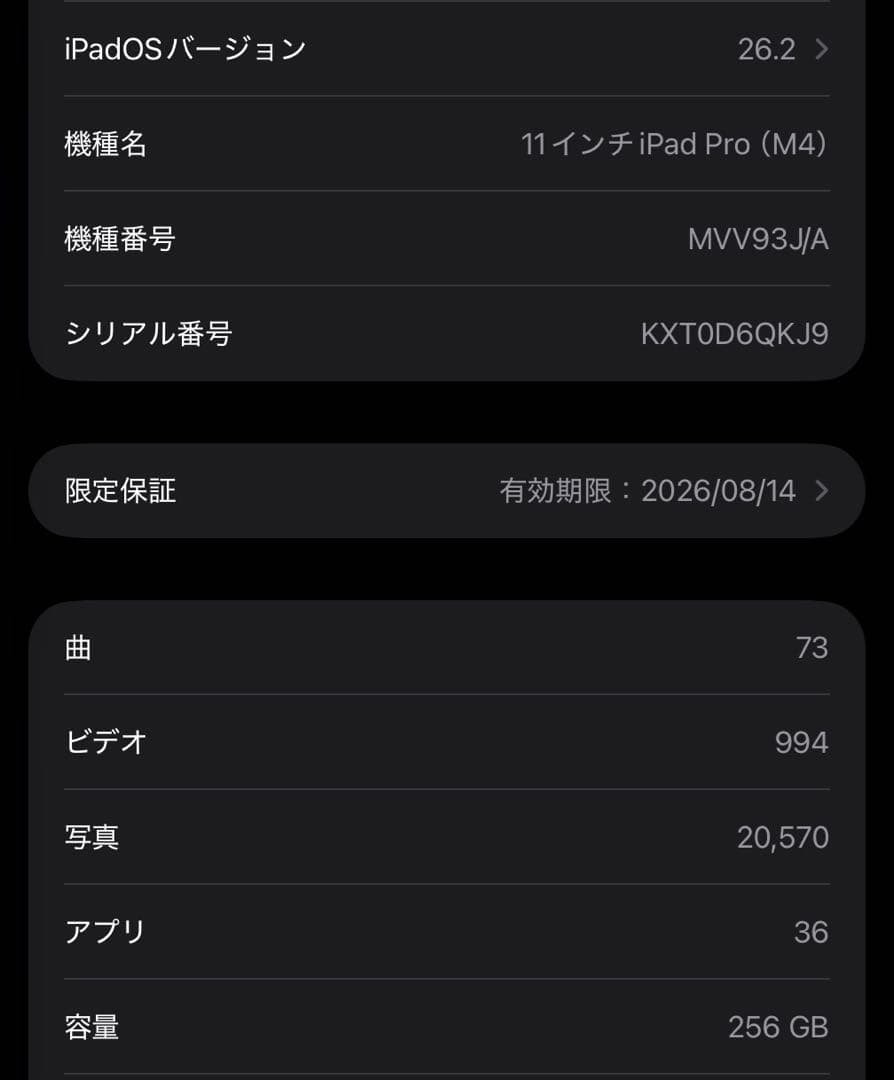This screenshot has width=894, height=1080.
Task: Expand the warranty expiration chevron
Action: click(822, 491)
